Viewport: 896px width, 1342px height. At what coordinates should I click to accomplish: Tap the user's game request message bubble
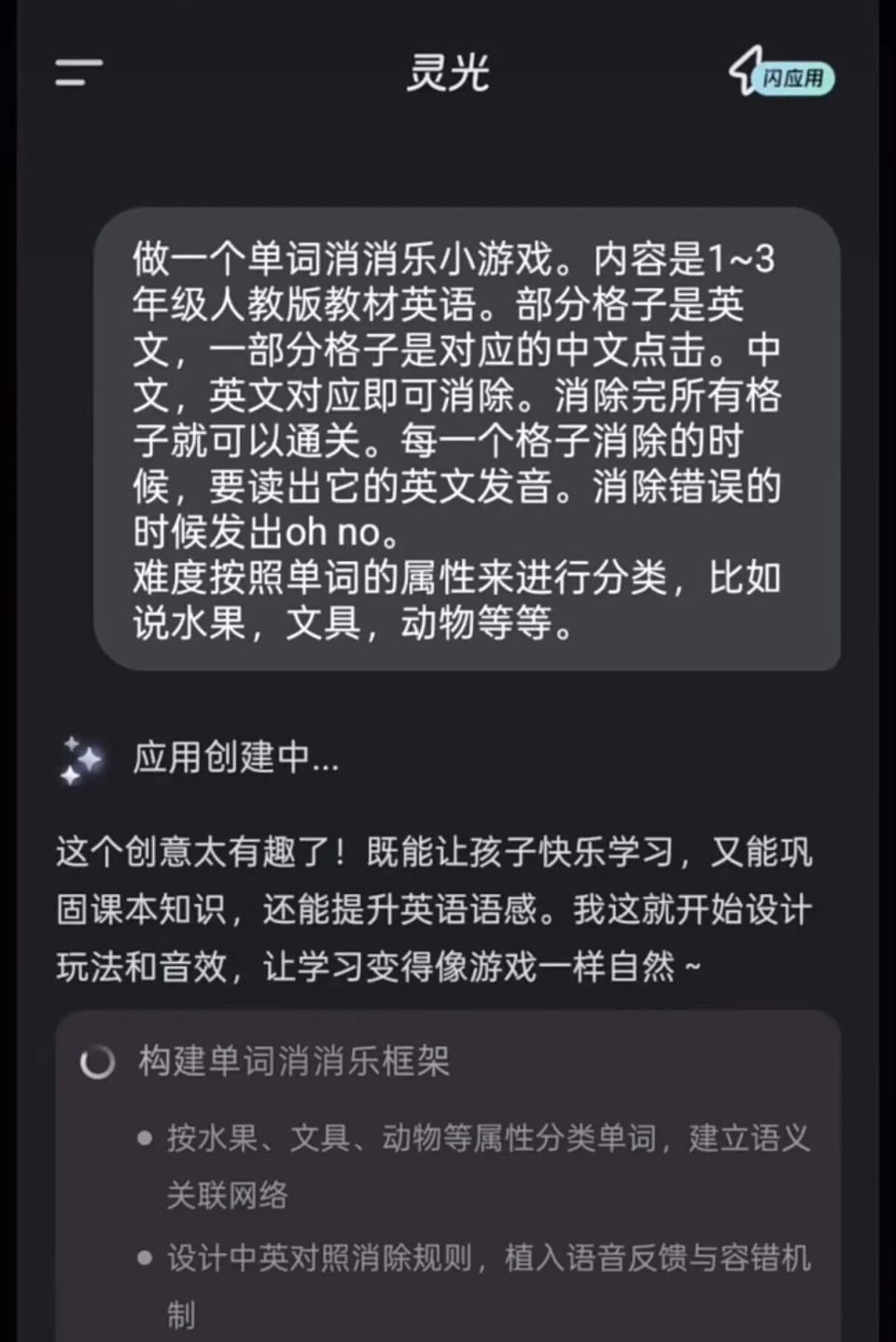(x=465, y=439)
